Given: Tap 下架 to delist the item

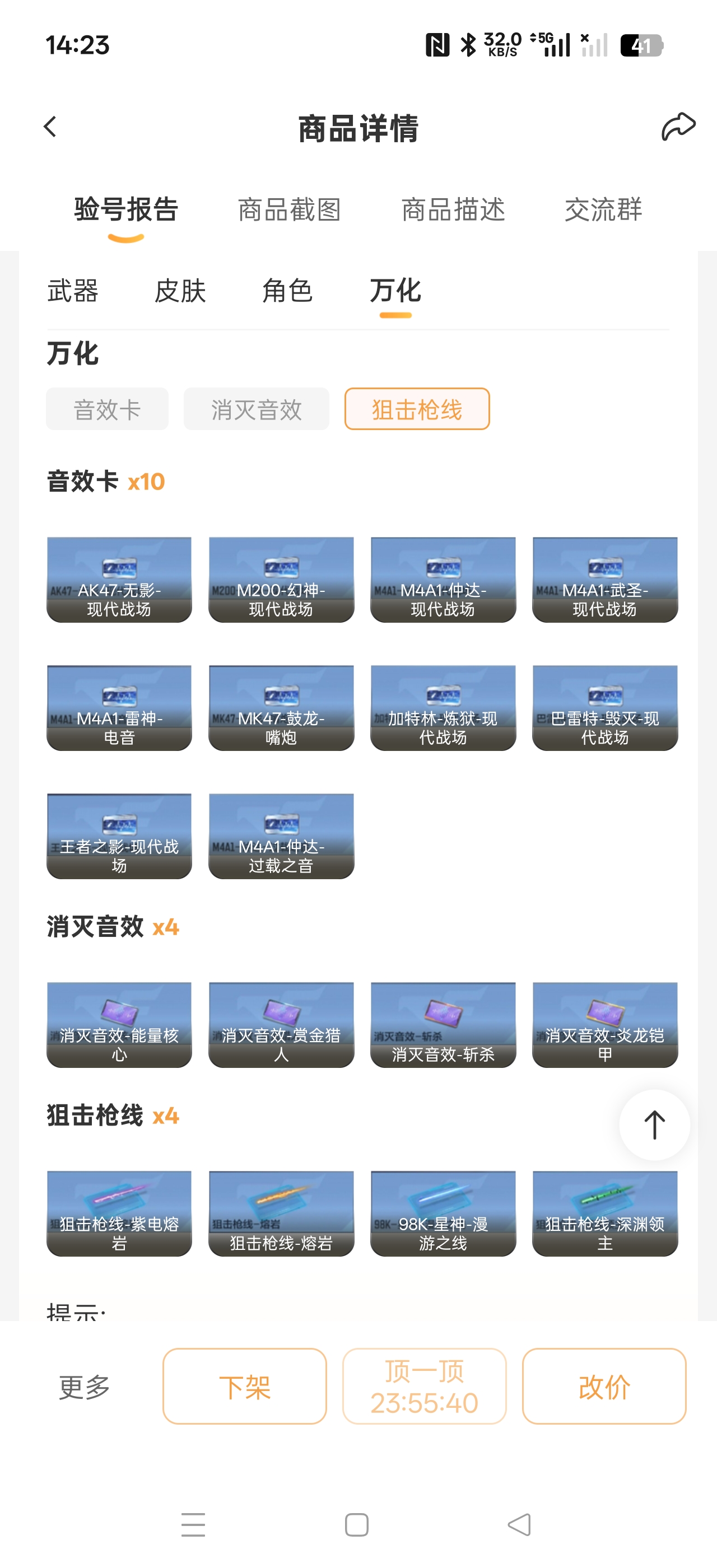Looking at the screenshot, I should (x=245, y=1387).
